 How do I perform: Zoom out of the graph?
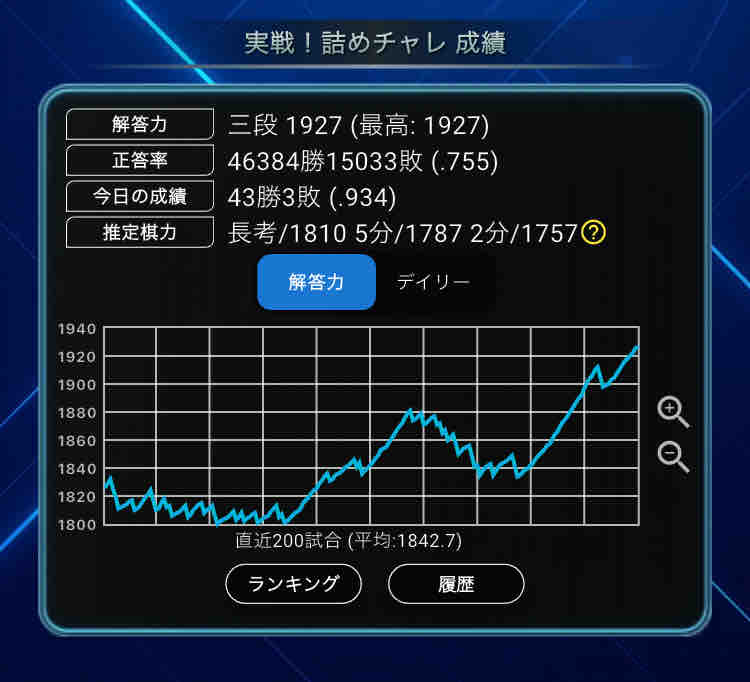673,456
